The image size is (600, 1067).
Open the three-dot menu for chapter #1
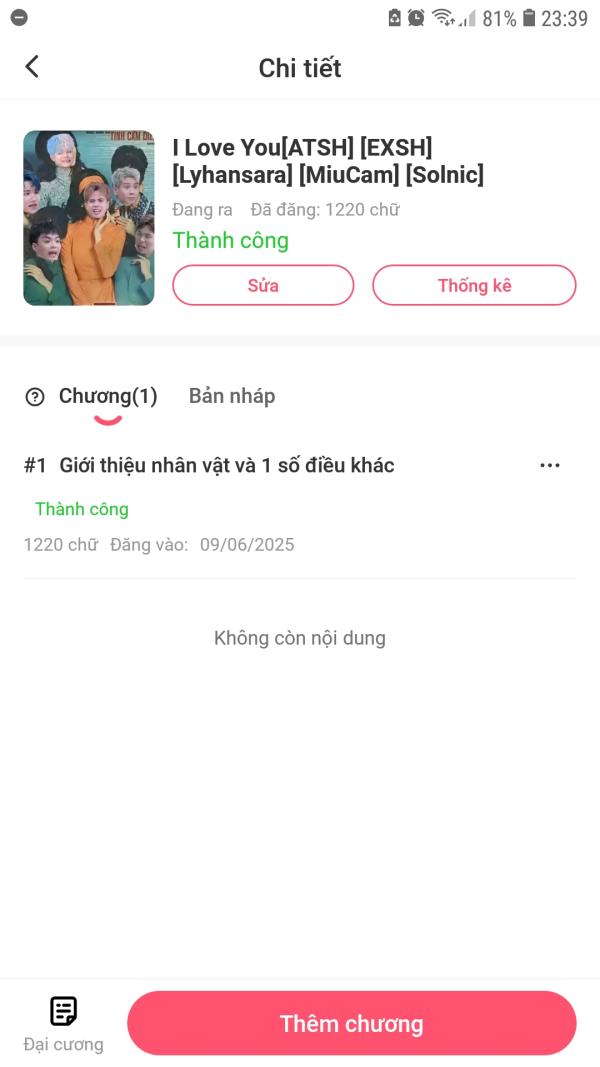click(550, 465)
